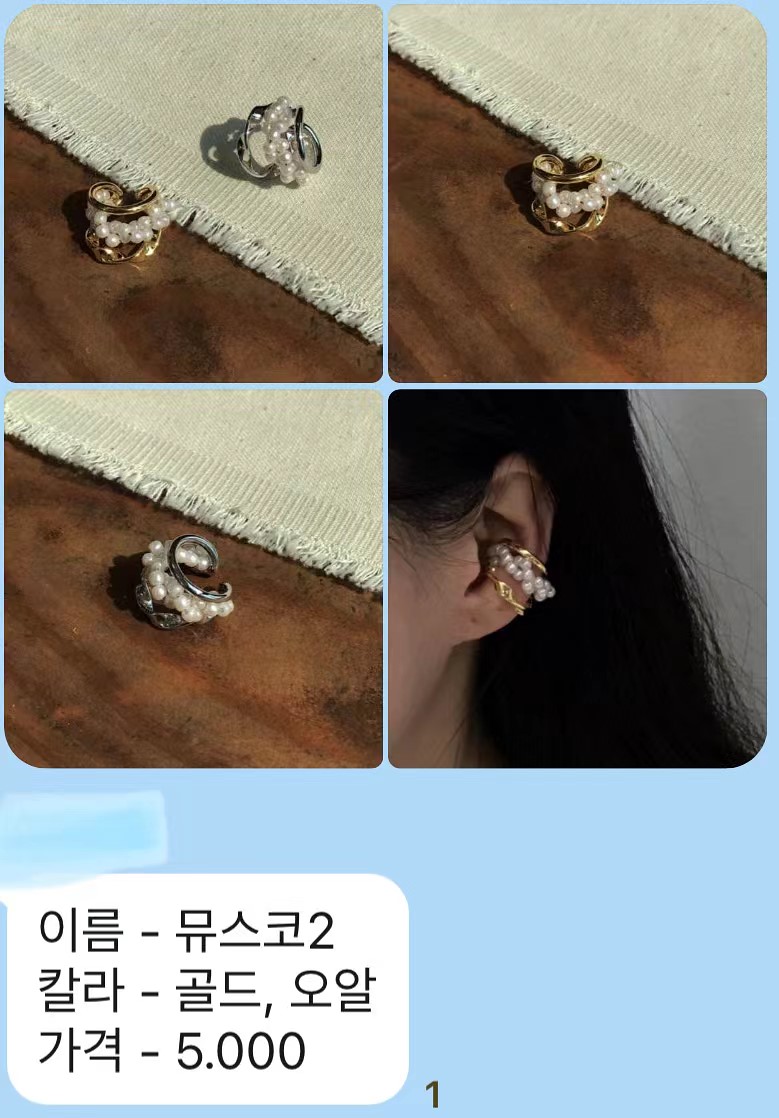Open the photo of the ear cuff worn on an ear
Viewport: 779px width, 1118px height.
[x=577, y=579]
